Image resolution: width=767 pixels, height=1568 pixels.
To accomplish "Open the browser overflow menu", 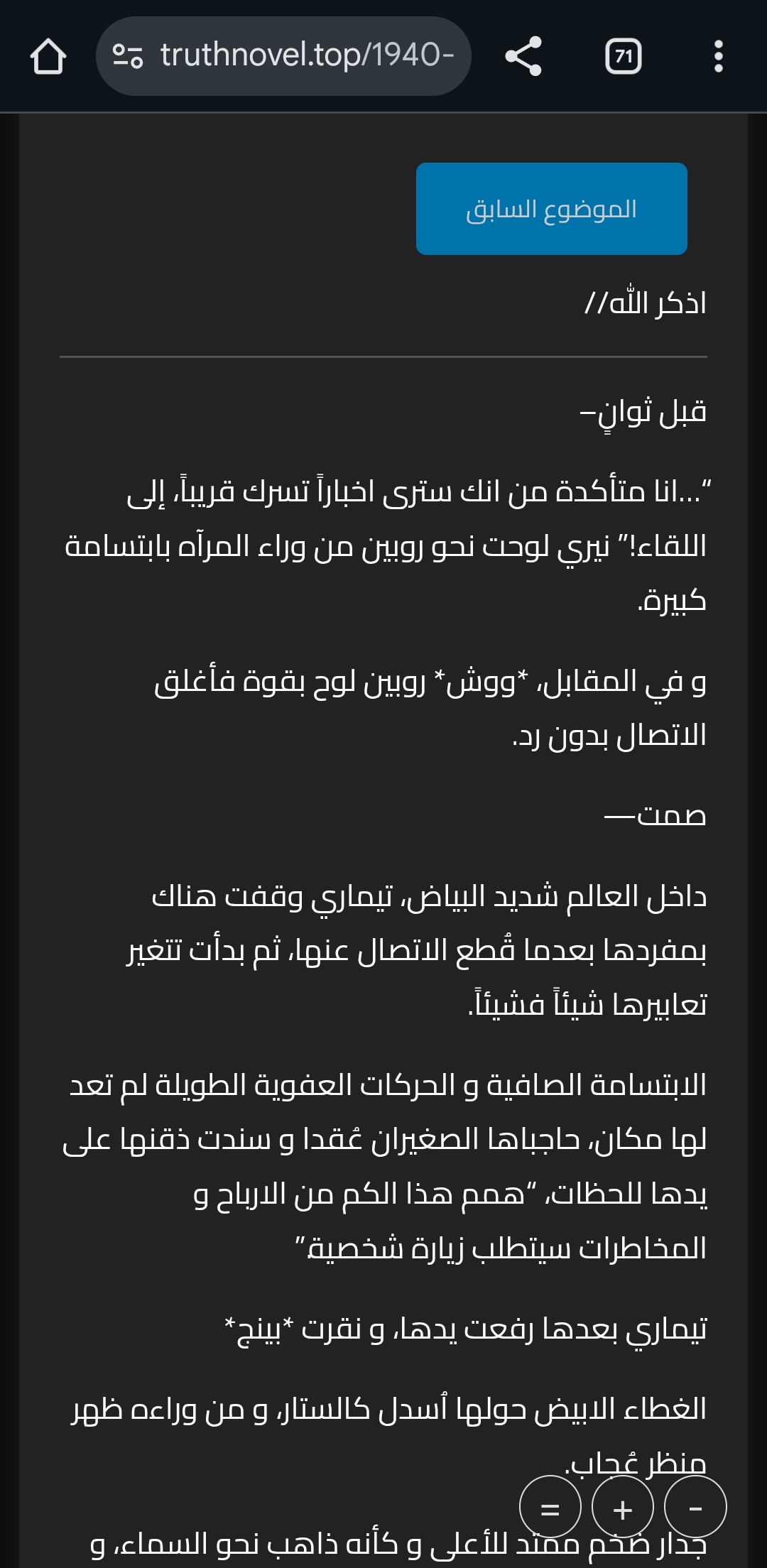I will 718,56.
